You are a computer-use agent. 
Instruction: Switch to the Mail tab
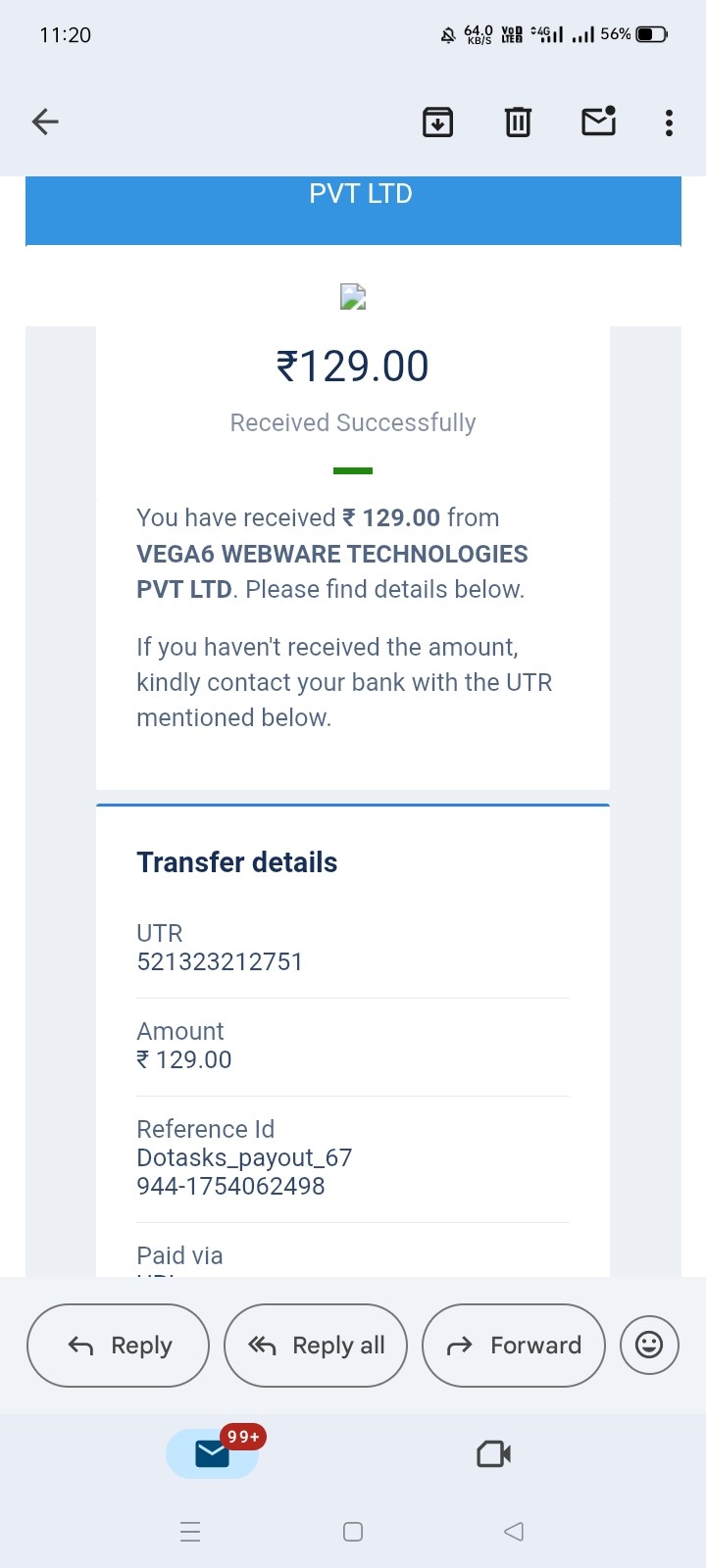click(213, 1453)
